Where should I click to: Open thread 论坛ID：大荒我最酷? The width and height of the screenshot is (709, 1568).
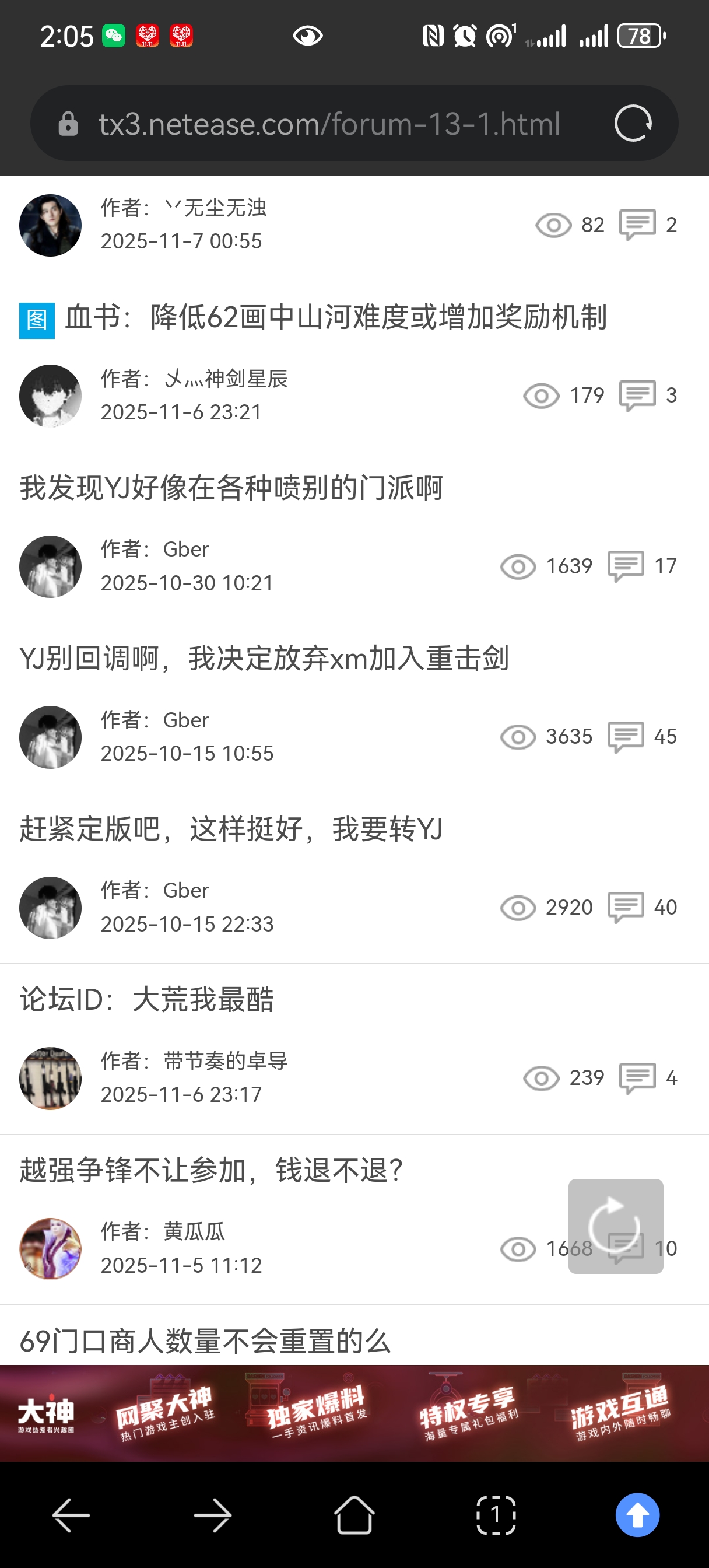point(148,999)
